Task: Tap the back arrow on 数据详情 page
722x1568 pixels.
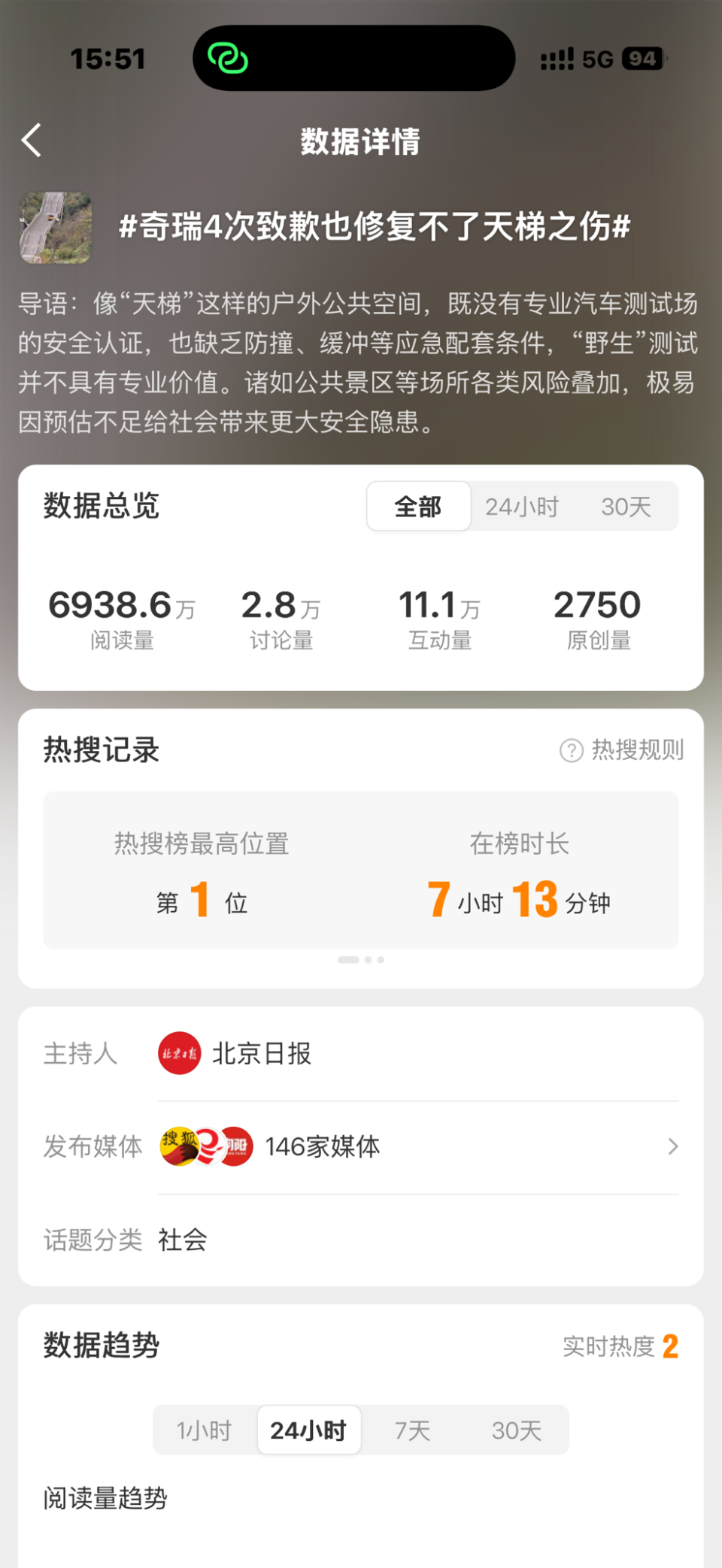Action: tap(31, 141)
